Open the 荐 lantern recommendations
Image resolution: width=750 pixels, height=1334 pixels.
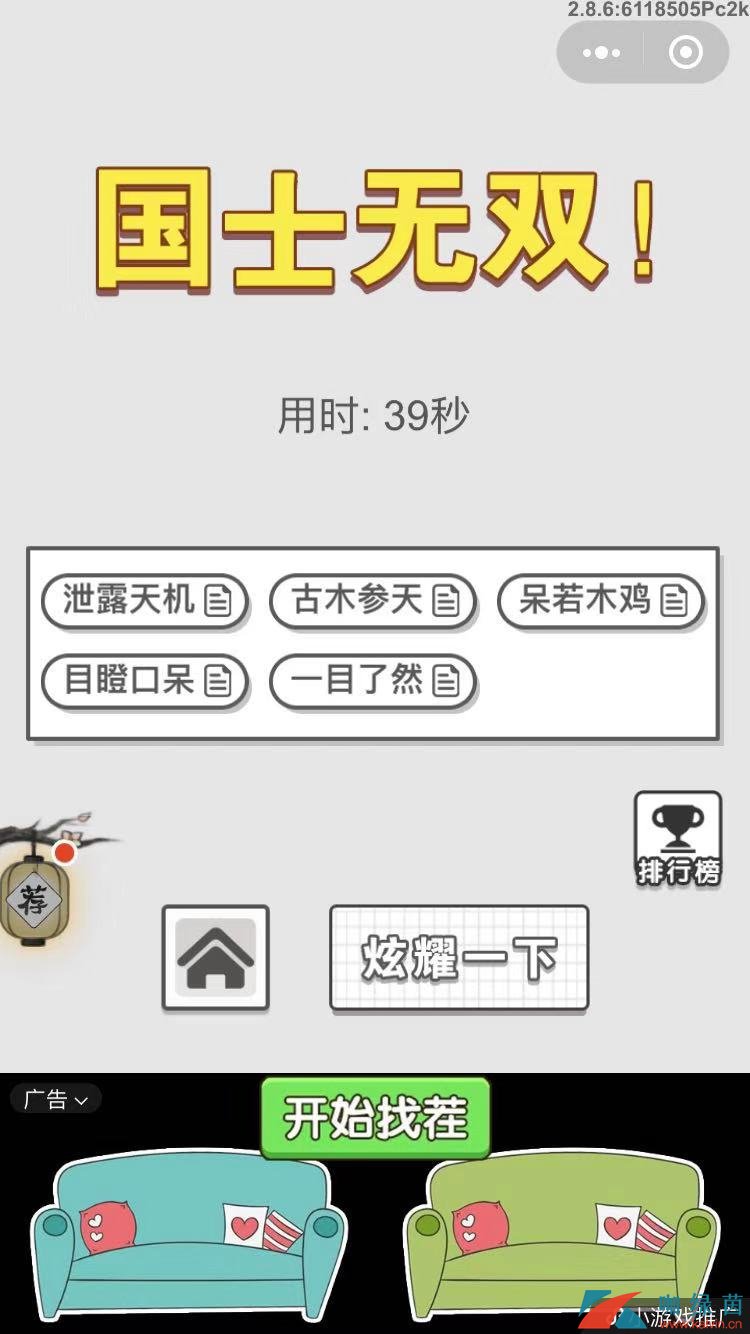point(32,898)
